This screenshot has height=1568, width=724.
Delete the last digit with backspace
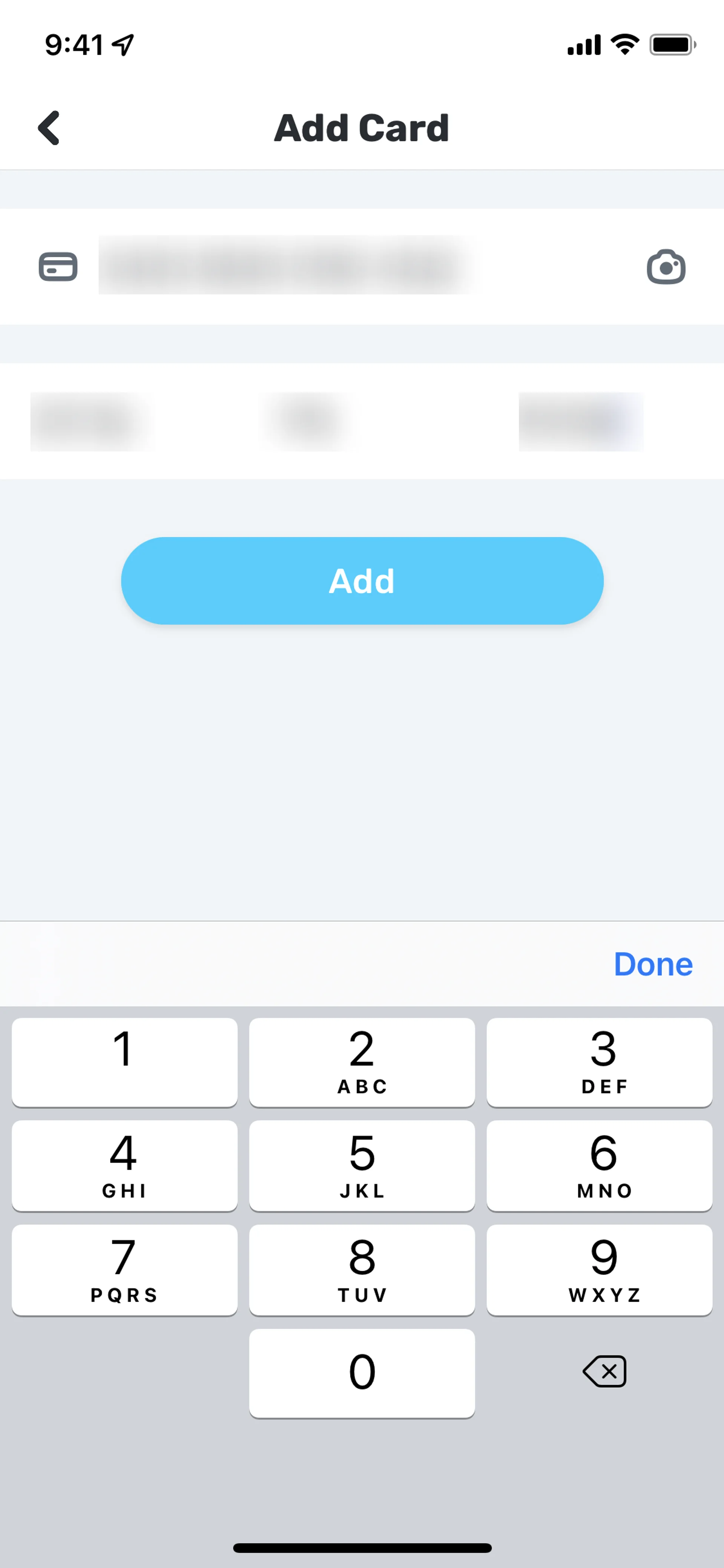click(x=604, y=1371)
